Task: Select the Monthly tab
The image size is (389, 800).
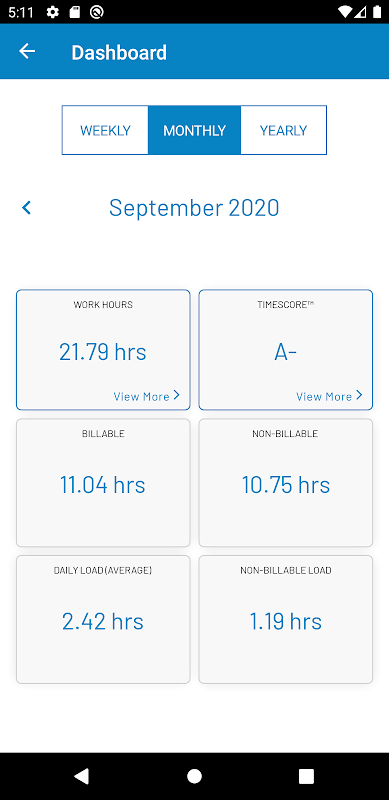Action: tap(194, 130)
